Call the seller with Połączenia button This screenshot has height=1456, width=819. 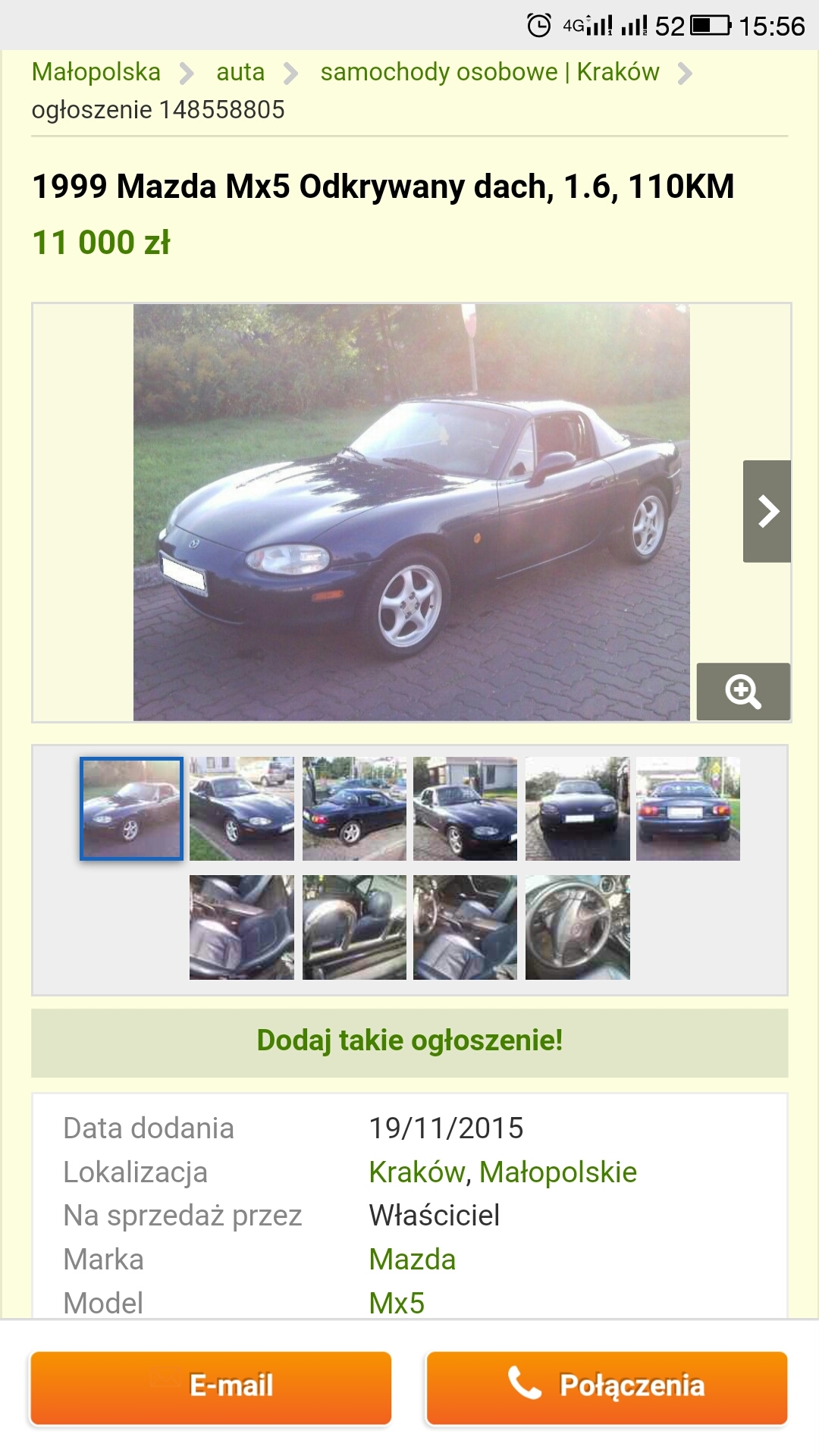click(x=607, y=1387)
